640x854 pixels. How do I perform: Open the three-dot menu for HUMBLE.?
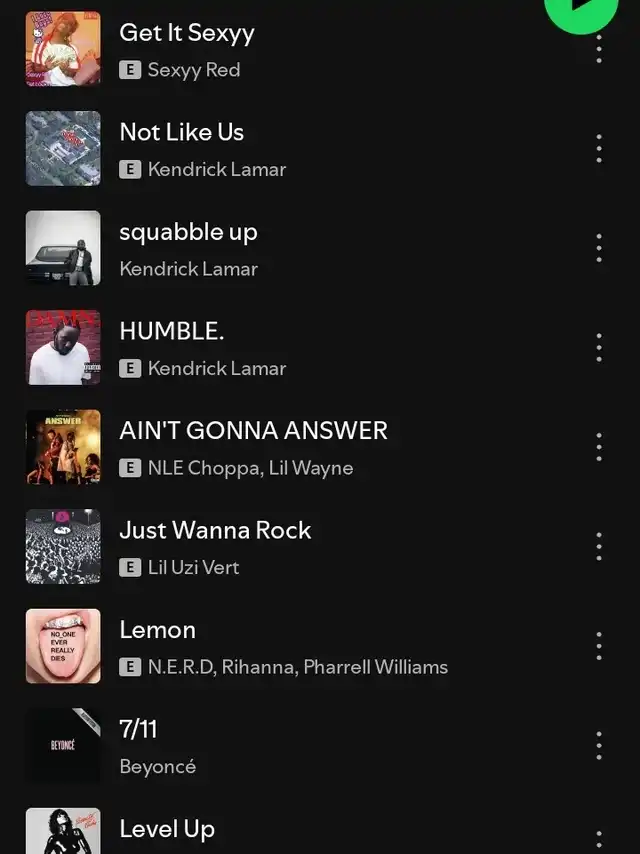coord(599,347)
